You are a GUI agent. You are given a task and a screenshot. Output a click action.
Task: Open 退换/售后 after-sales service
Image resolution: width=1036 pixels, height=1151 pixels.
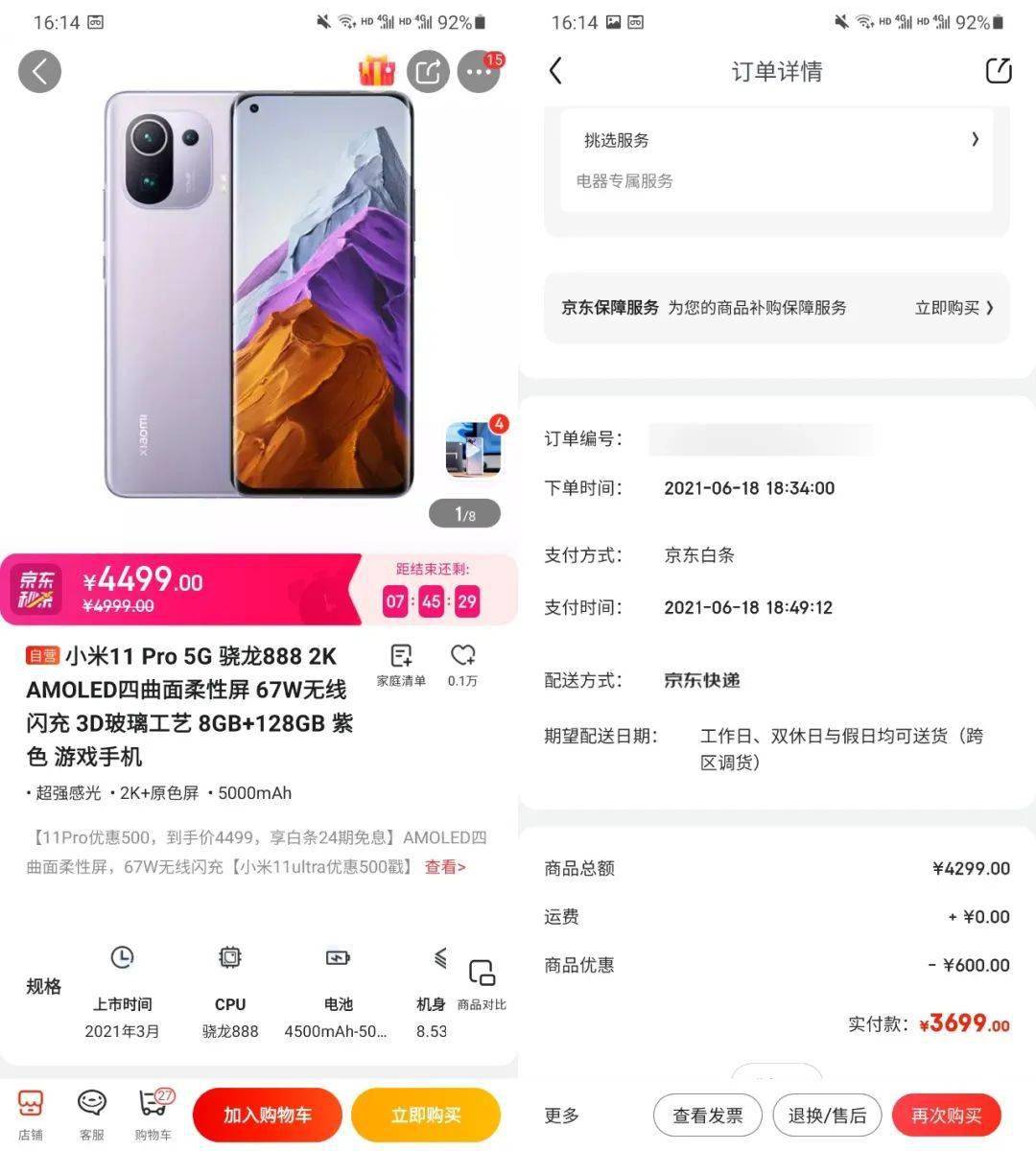pyautogui.click(x=827, y=1116)
